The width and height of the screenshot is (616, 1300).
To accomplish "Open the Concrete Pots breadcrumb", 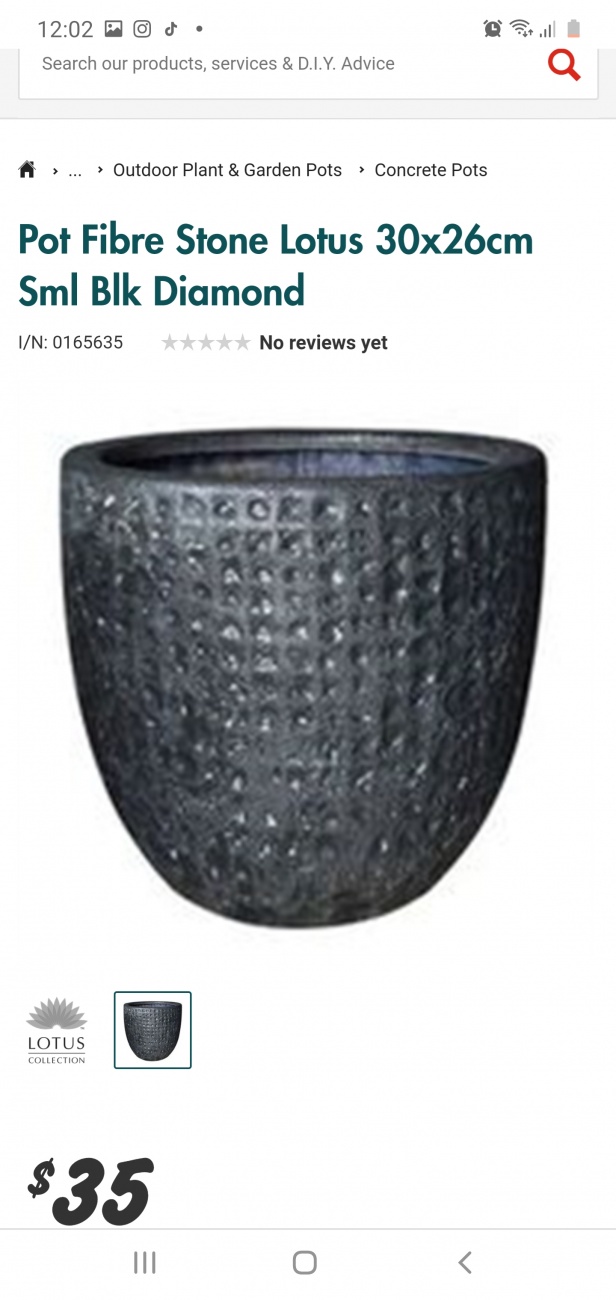I will [430, 170].
